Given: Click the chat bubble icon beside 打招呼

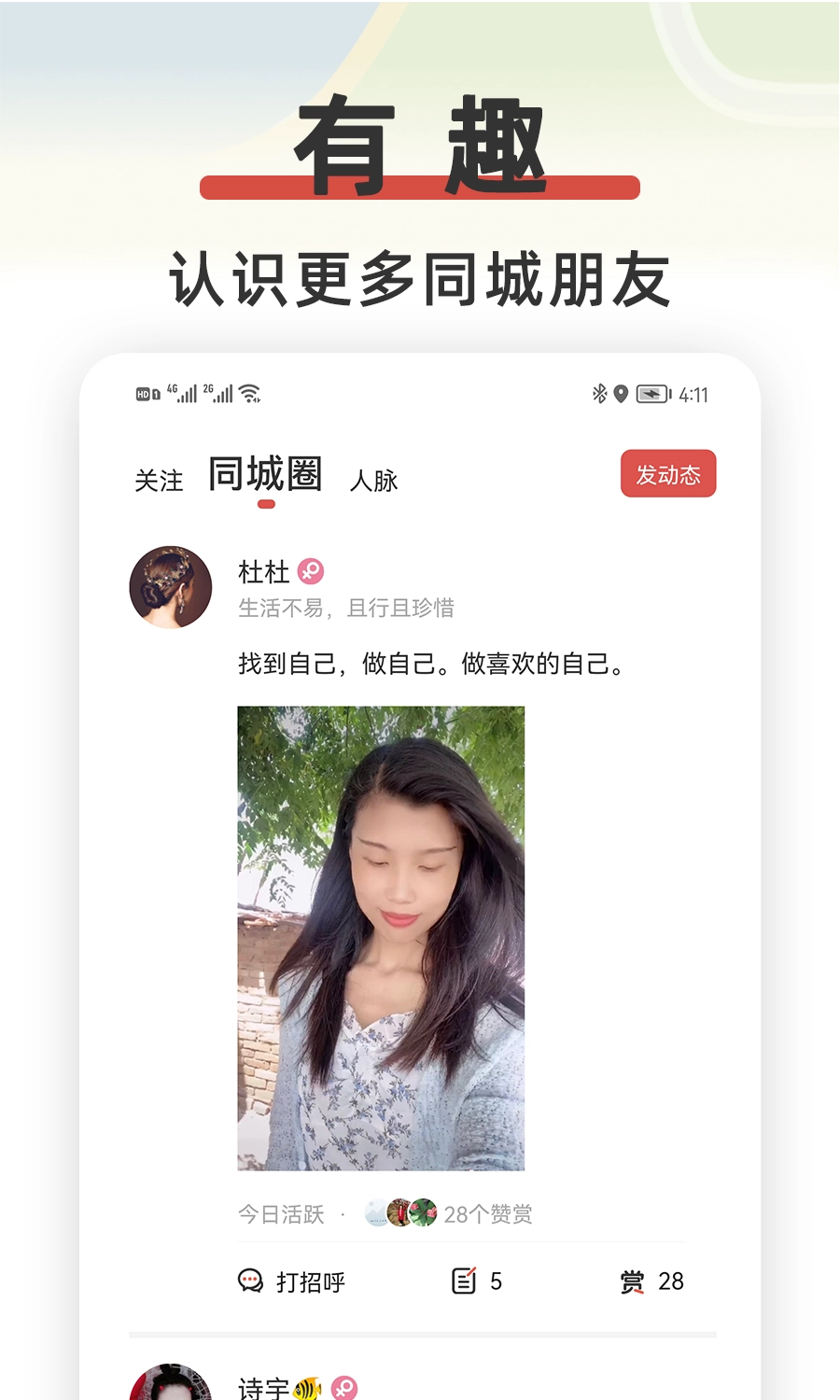Looking at the screenshot, I should tap(248, 1281).
